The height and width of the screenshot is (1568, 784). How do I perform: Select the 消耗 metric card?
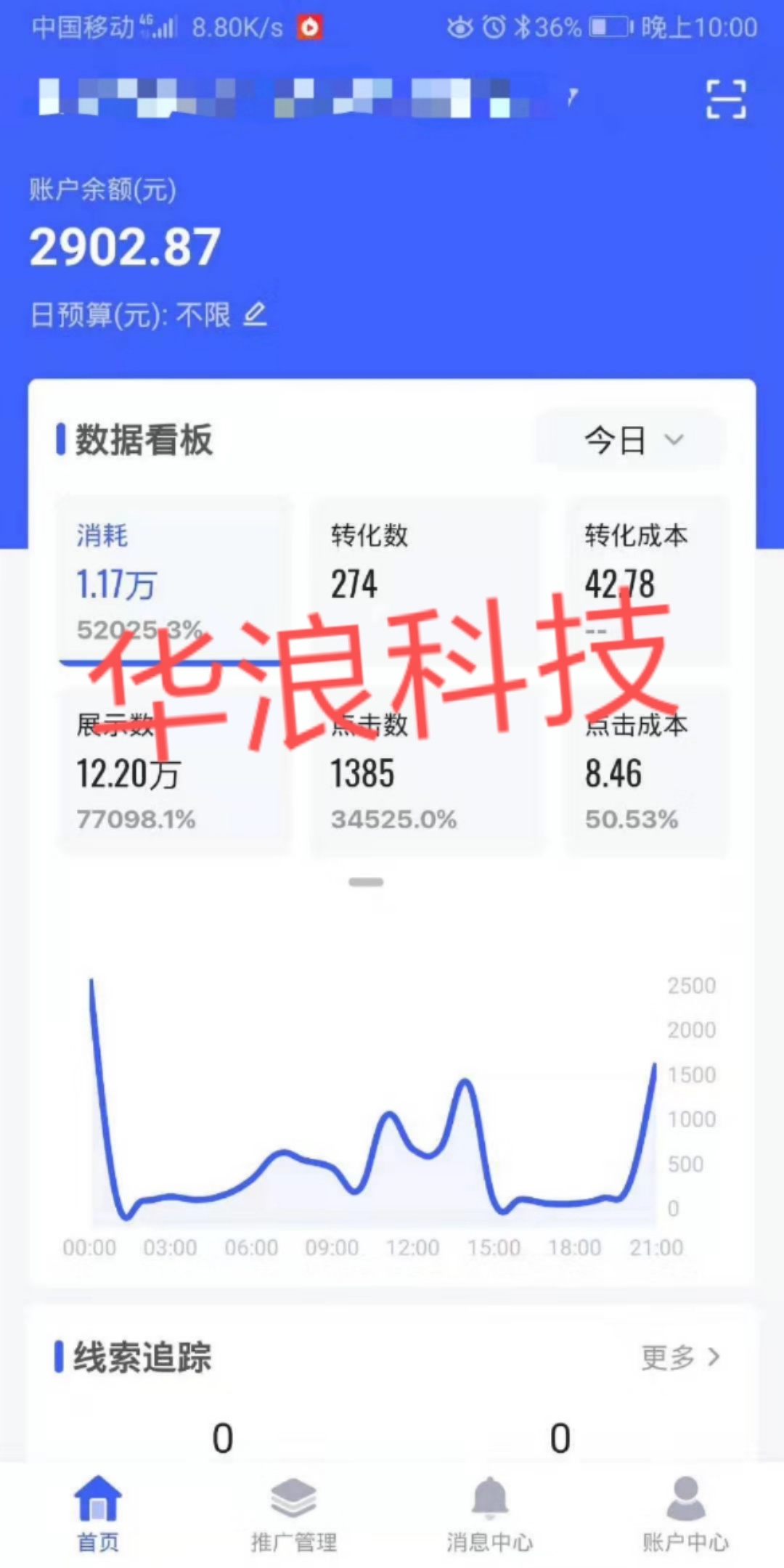(x=174, y=581)
